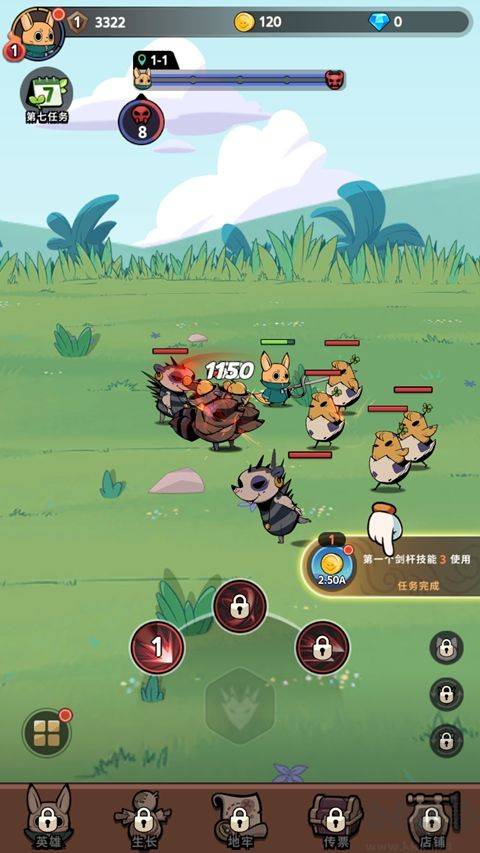Switch to the 店铺 tab
Image resolution: width=480 pixels, height=853 pixels.
(x=432, y=818)
